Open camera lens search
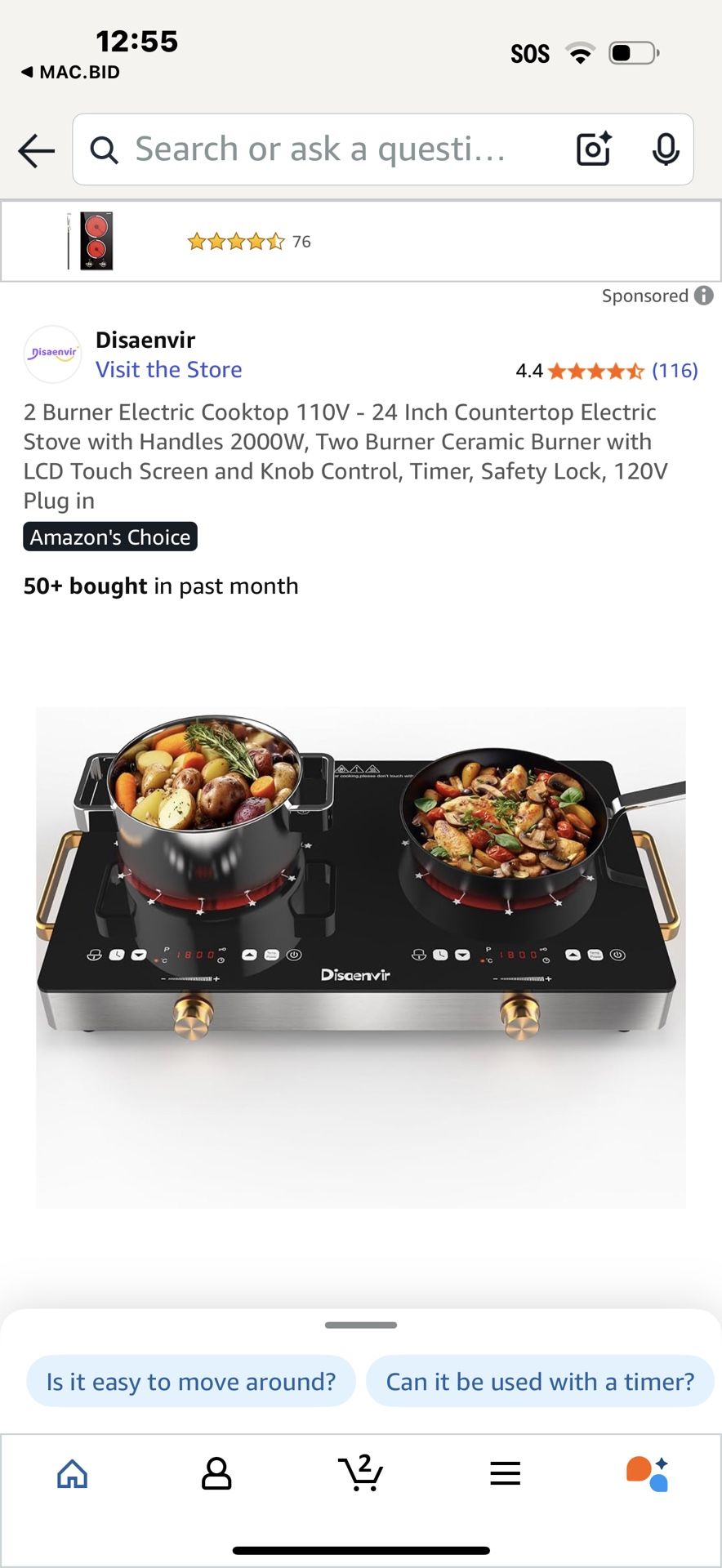 click(x=594, y=149)
